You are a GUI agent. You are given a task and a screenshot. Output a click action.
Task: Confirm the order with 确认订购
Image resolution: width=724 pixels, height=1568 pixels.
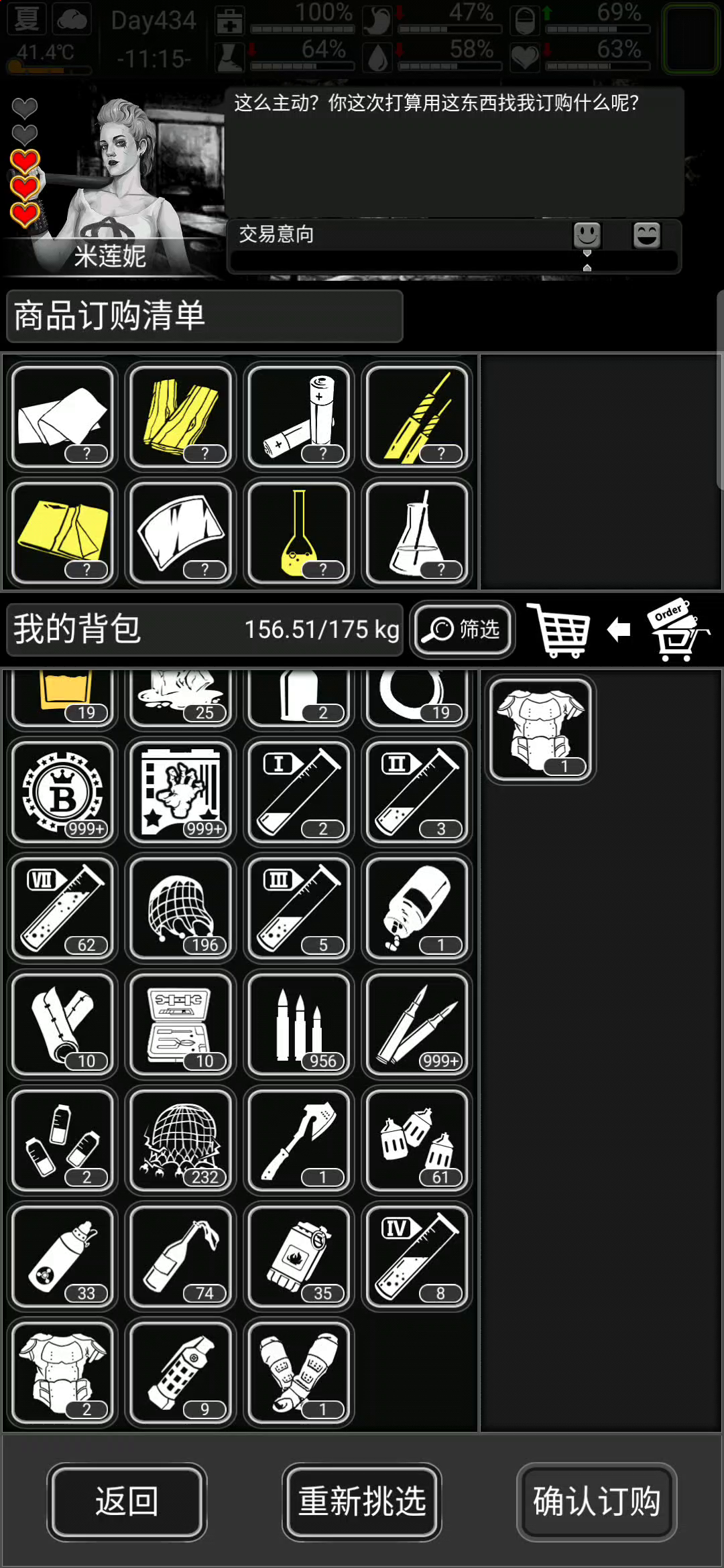597,1501
